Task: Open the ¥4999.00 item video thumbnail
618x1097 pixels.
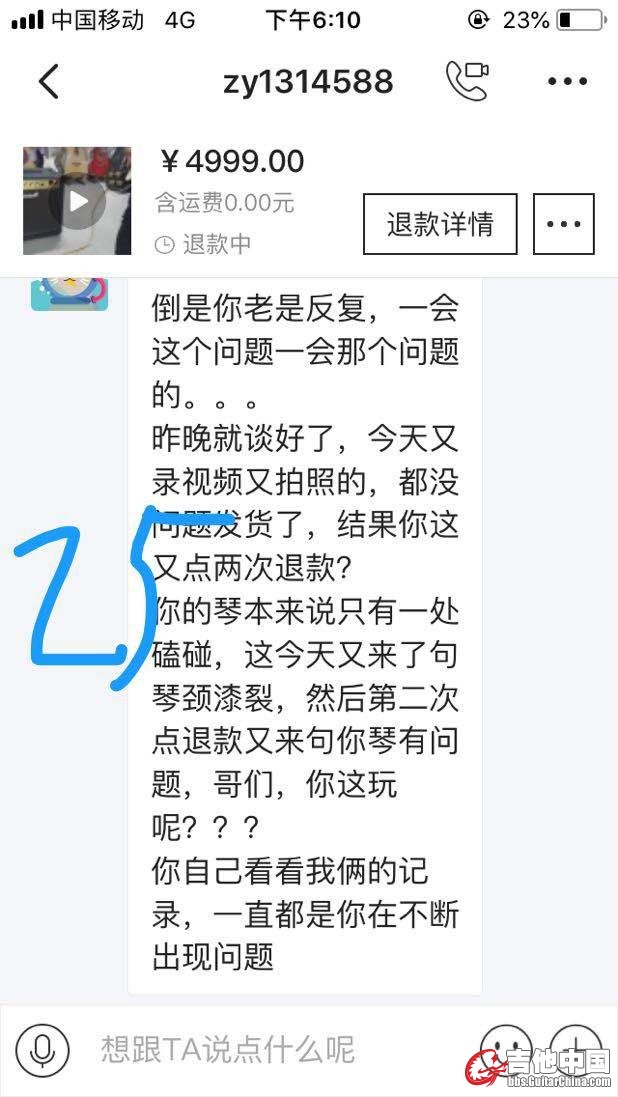Action: click(x=77, y=201)
